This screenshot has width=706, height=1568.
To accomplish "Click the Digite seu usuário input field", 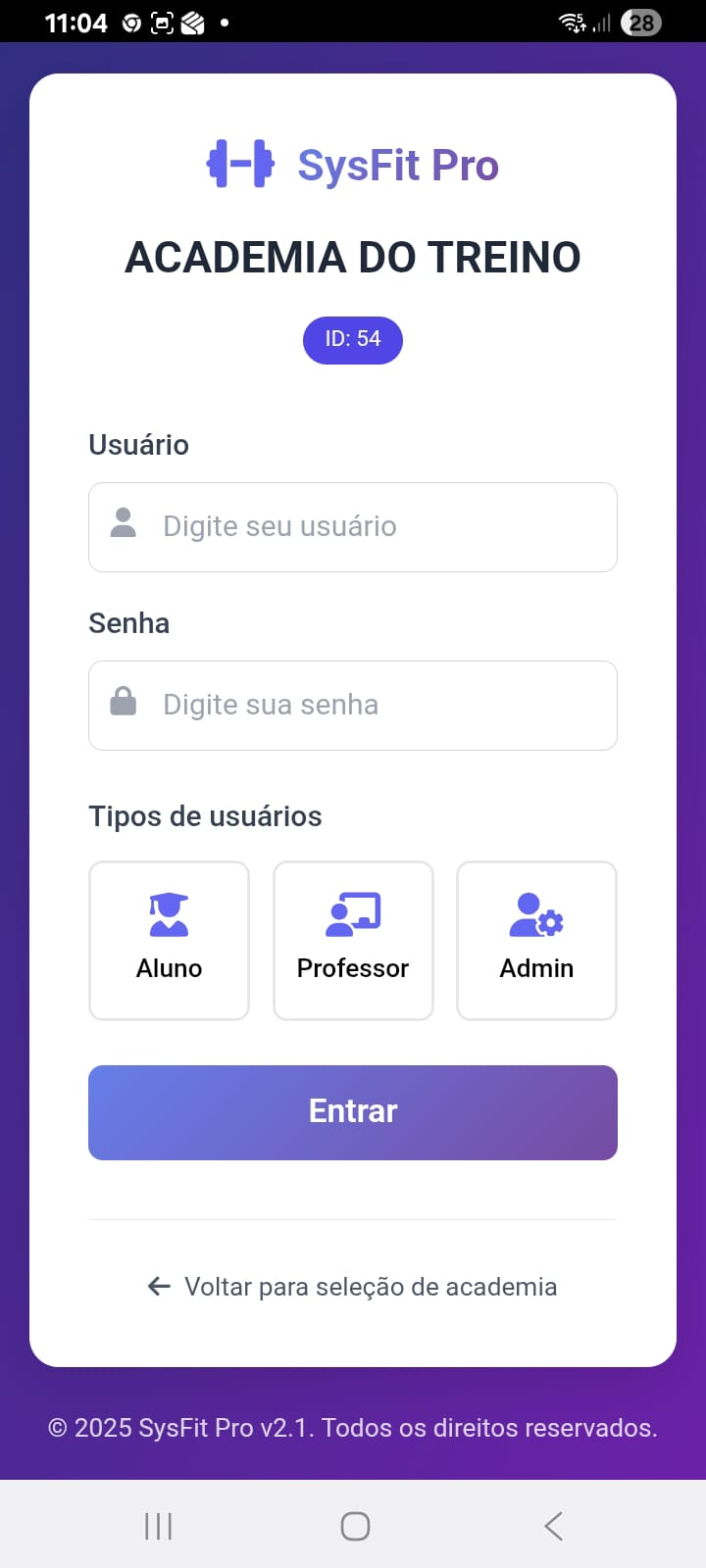I will click(x=353, y=526).
